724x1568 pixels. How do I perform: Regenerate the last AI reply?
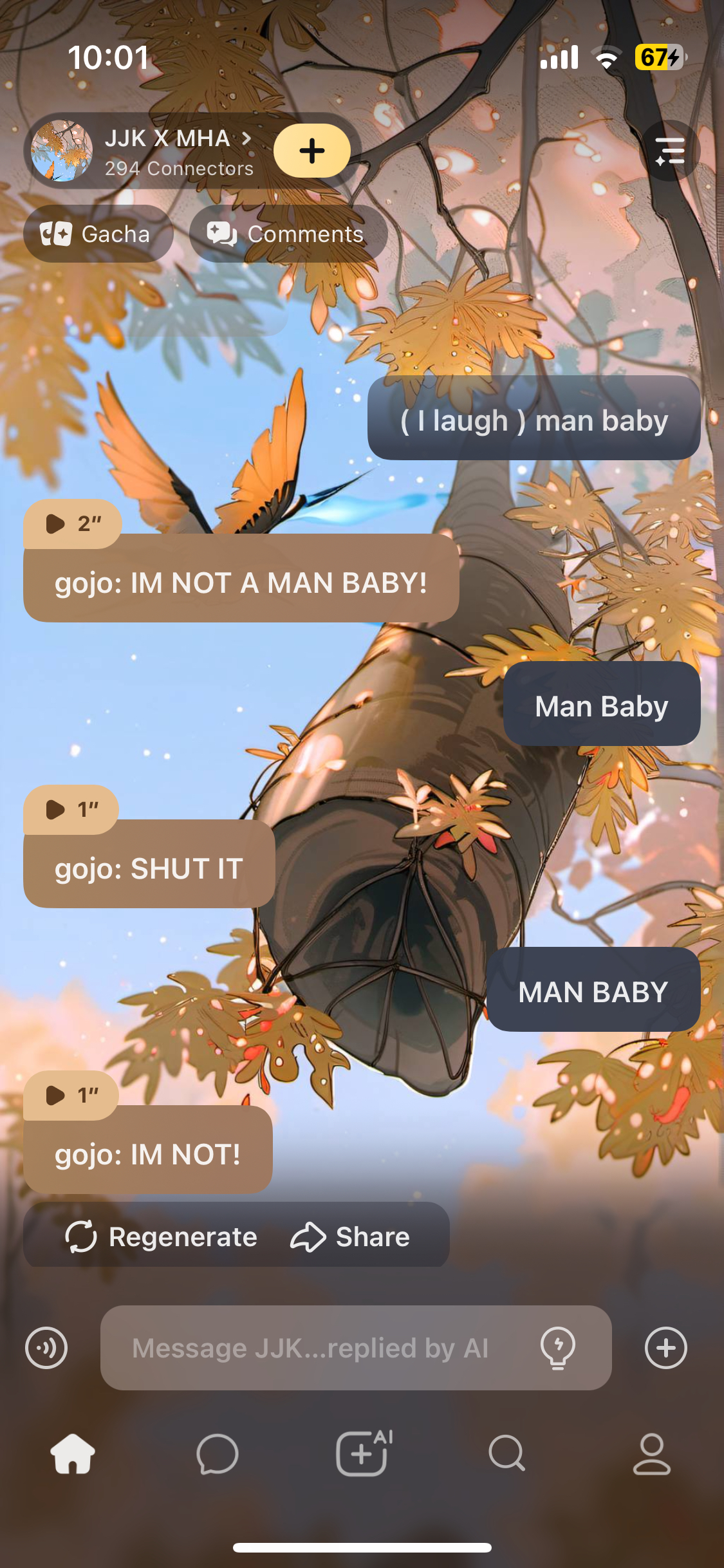pos(162,1237)
